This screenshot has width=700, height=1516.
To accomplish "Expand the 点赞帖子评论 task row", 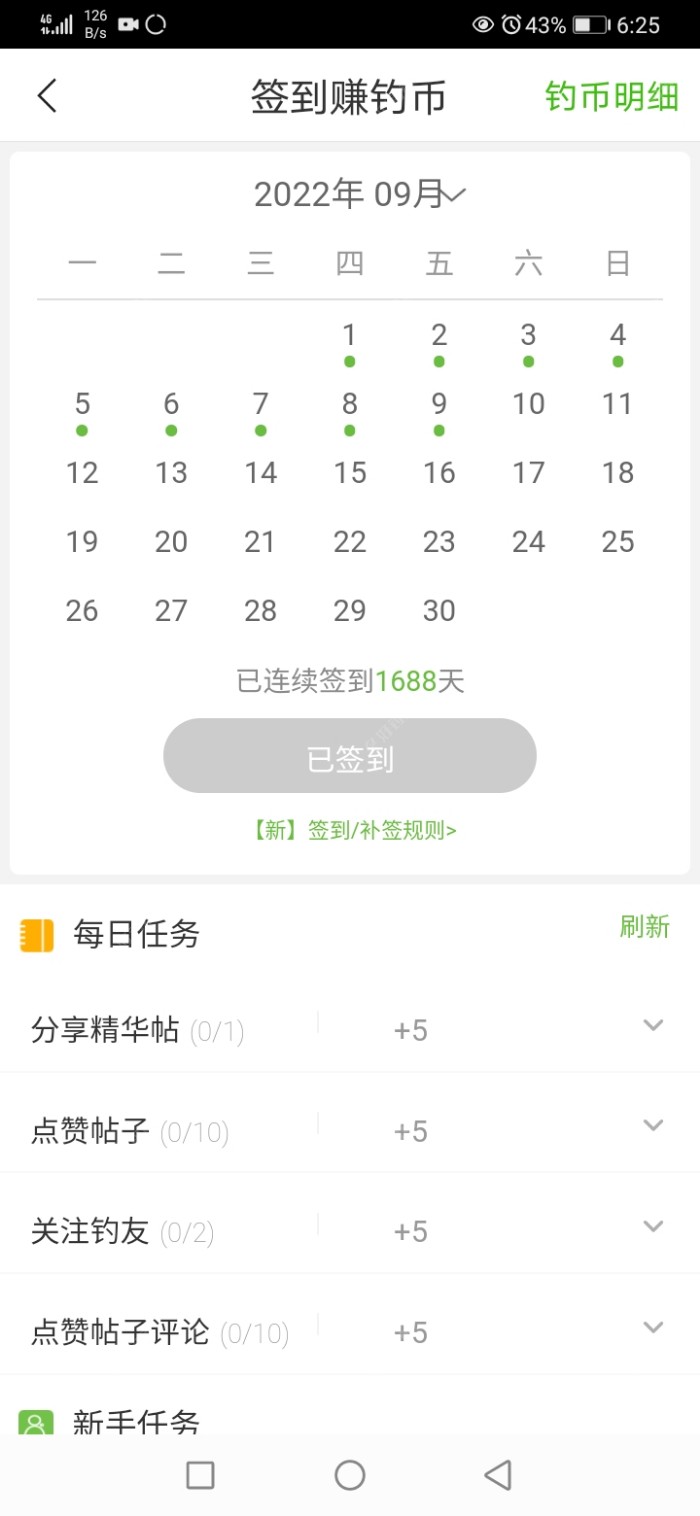I will pos(653,1328).
